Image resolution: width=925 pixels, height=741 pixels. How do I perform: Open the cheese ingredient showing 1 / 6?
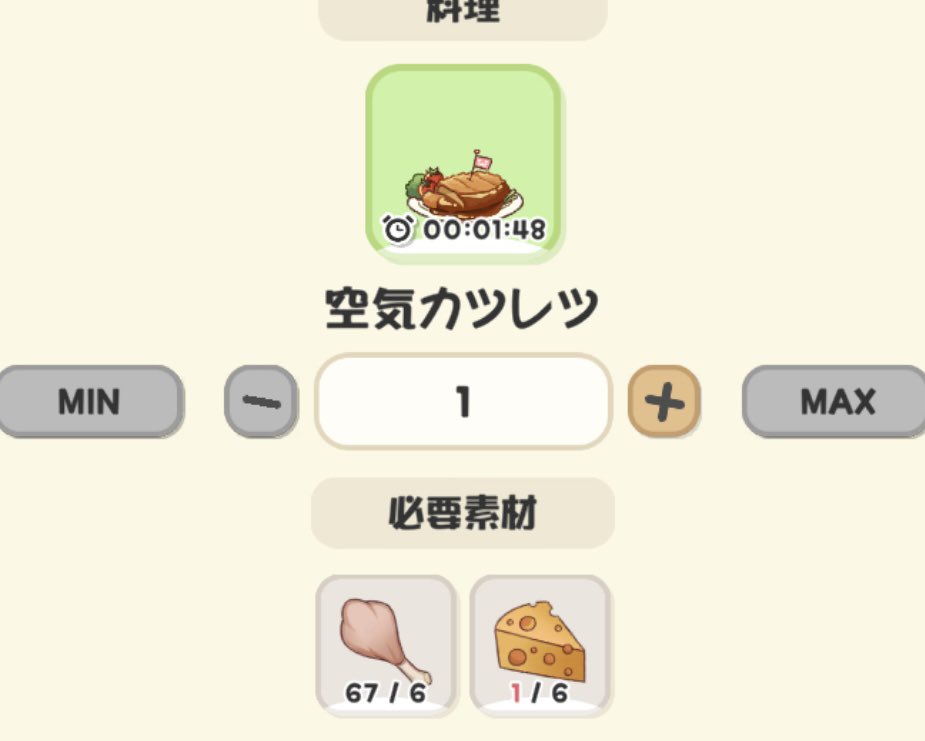pyautogui.click(x=540, y=643)
